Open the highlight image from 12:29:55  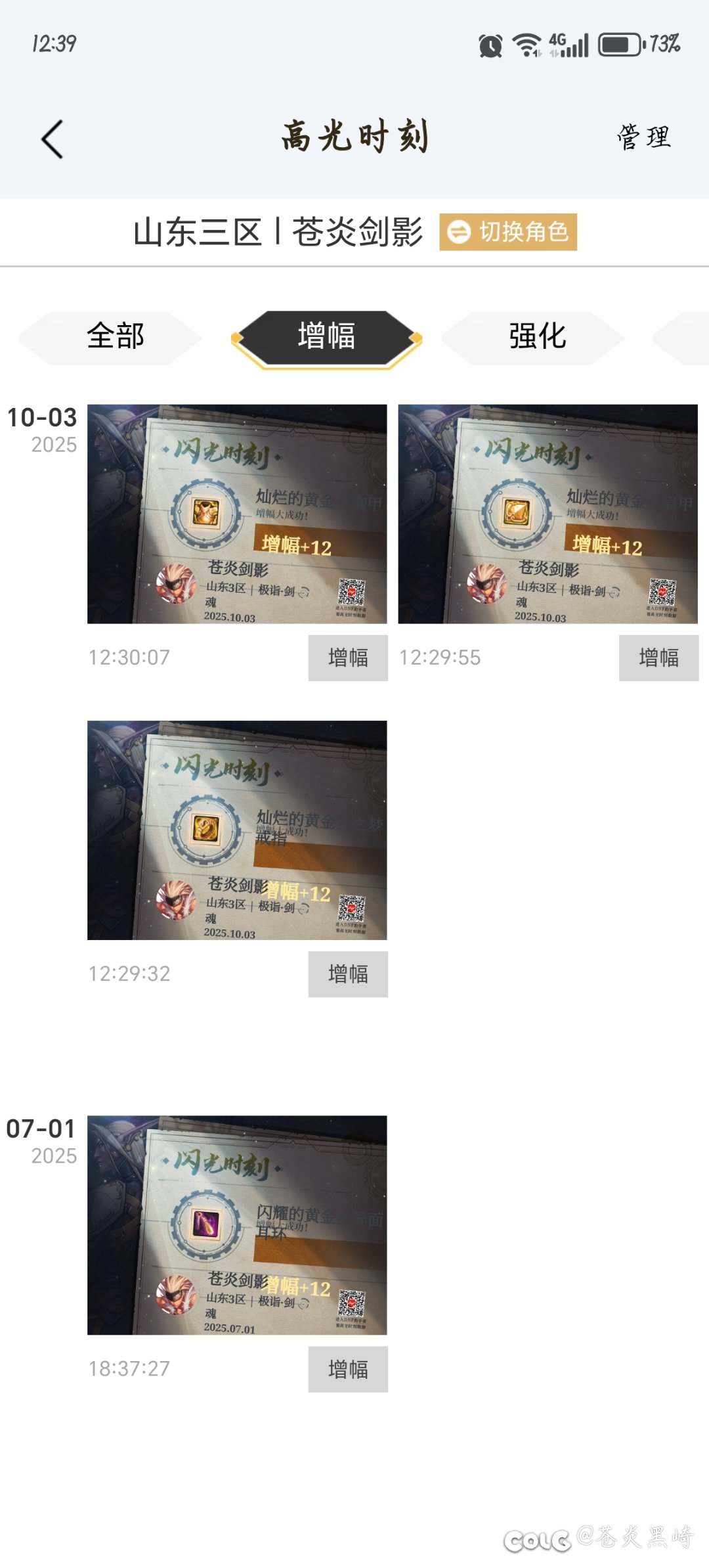pyautogui.click(x=548, y=514)
